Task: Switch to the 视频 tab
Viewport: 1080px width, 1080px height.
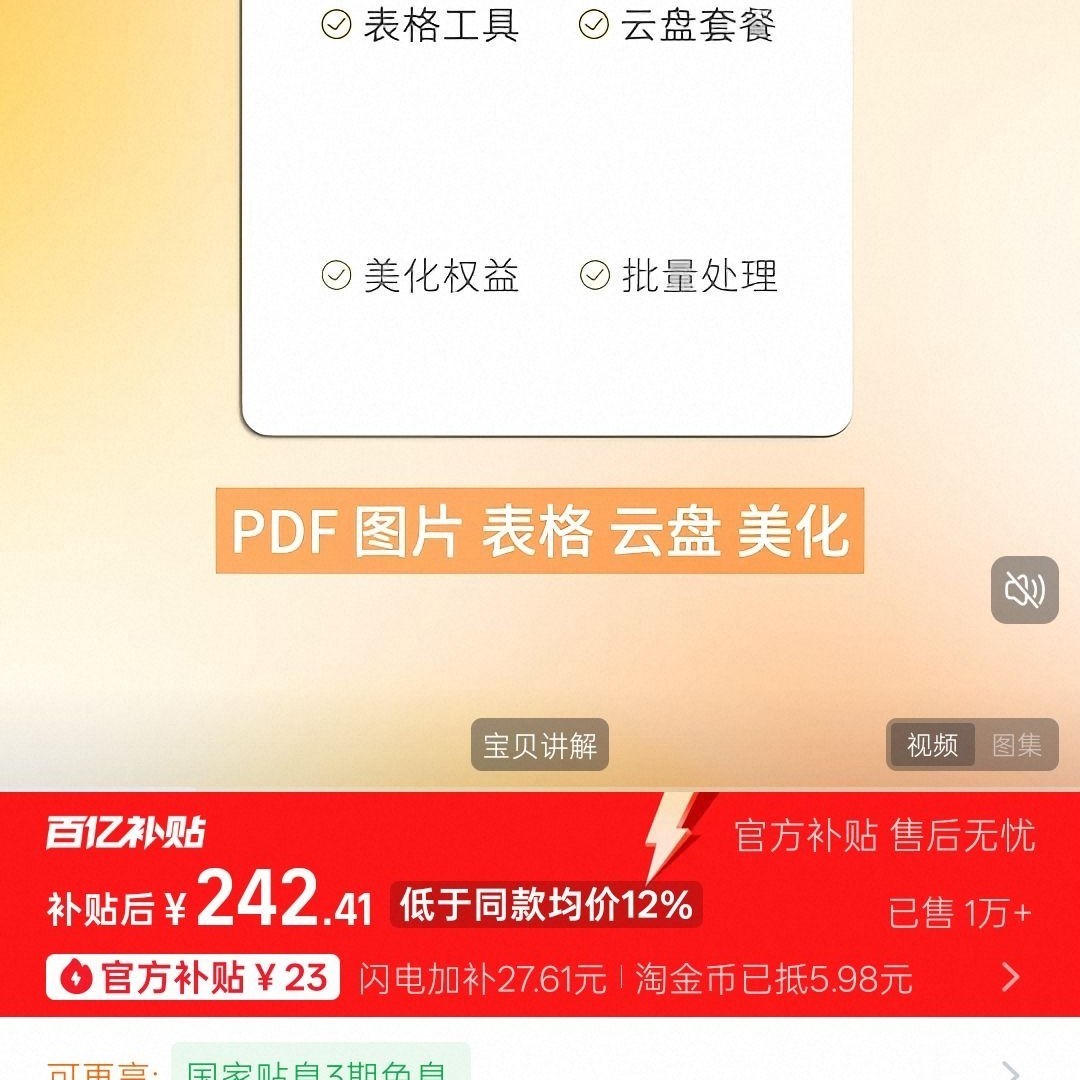Action: click(932, 745)
